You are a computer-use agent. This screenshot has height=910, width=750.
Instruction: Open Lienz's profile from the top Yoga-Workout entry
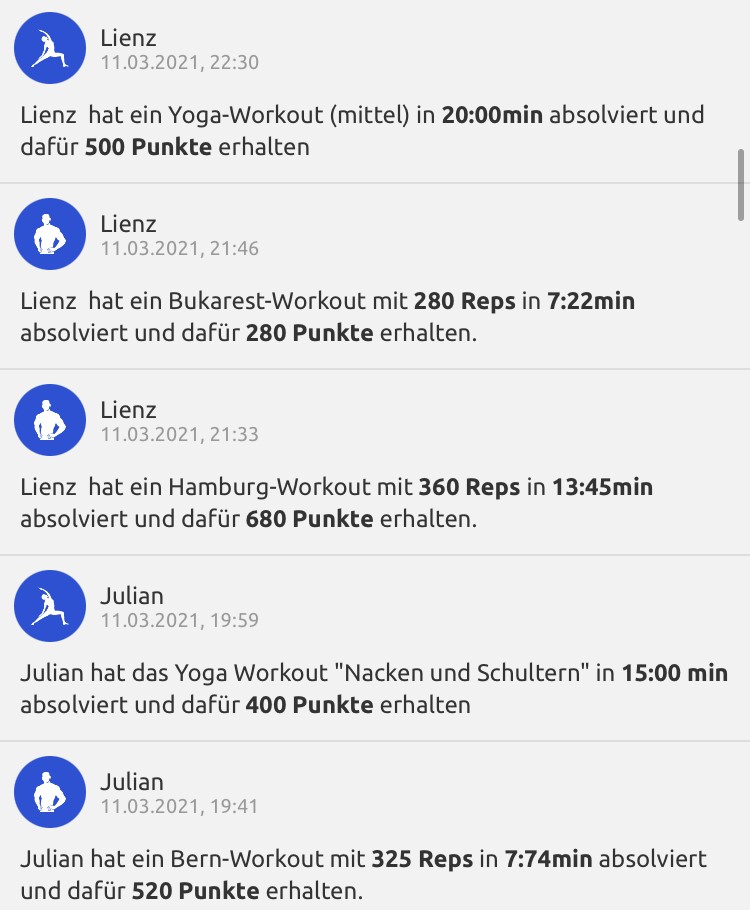[128, 37]
